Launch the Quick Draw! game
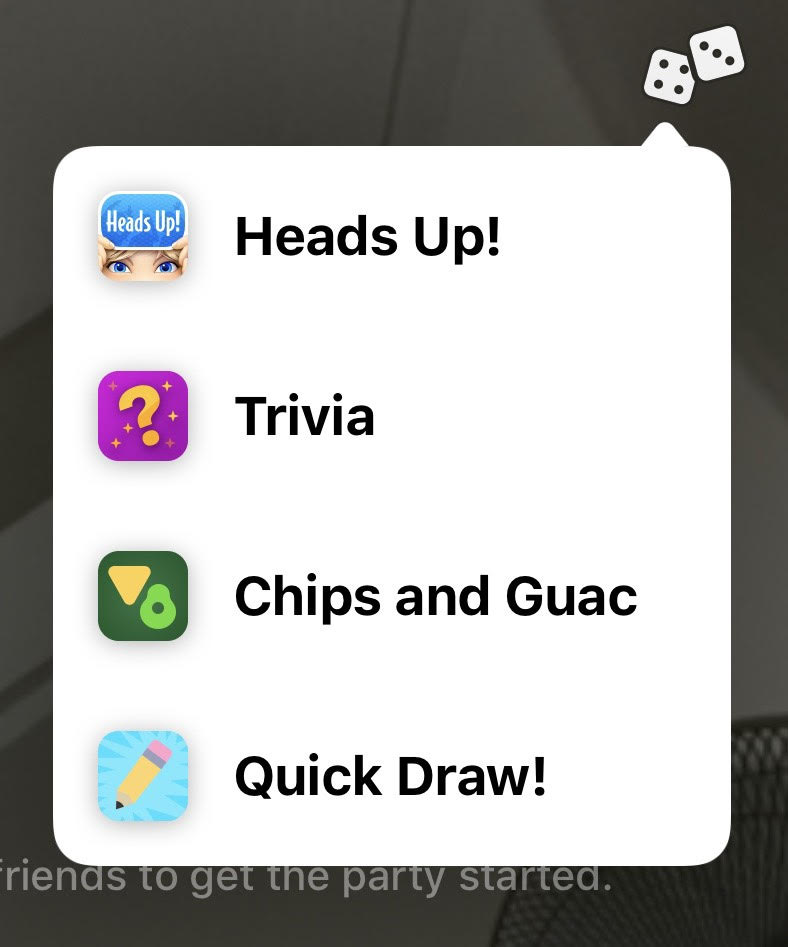Image resolution: width=788 pixels, height=947 pixels. pos(390,776)
